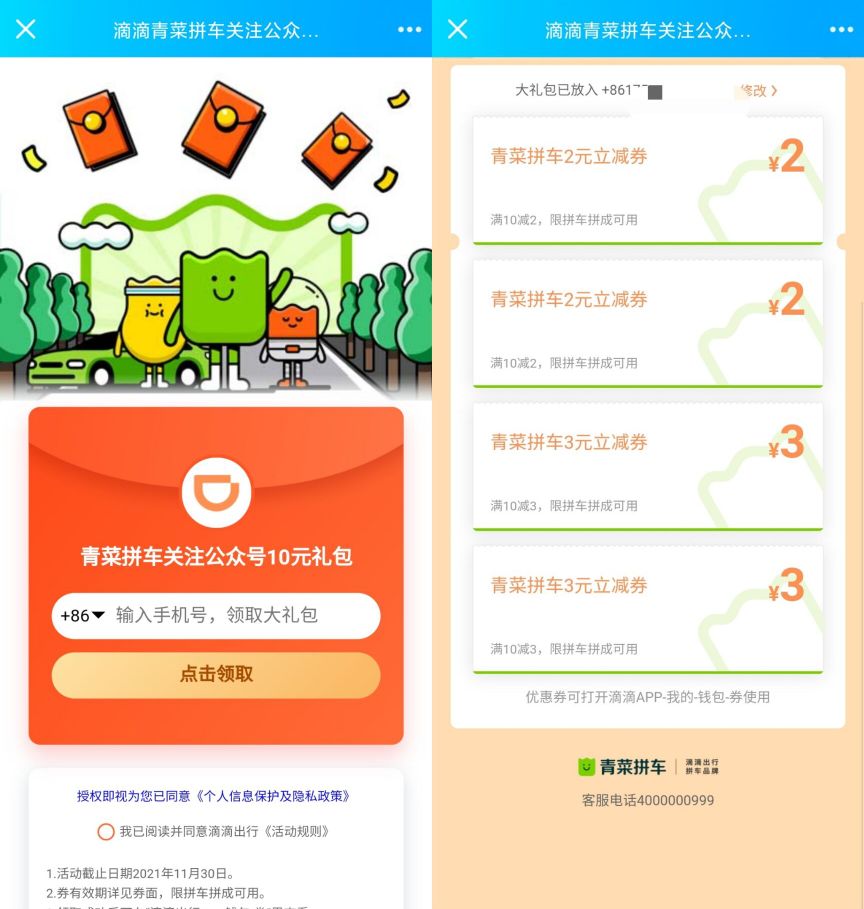Open the 个人信息保护及隐私政策 link
864x909 pixels.
(x=263, y=796)
